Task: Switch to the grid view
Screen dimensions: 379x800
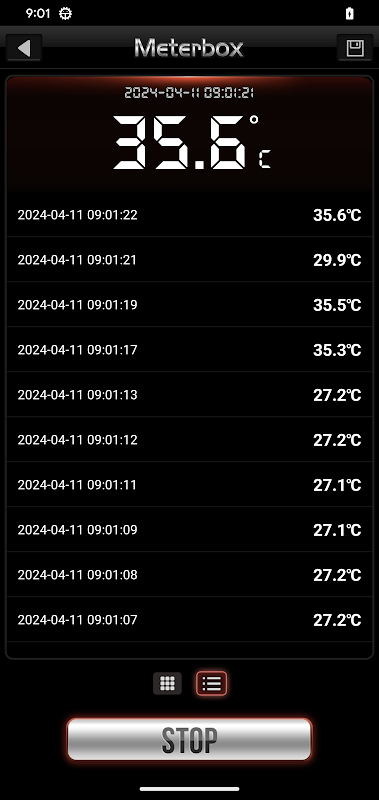Action: pyautogui.click(x=167, y=683)
